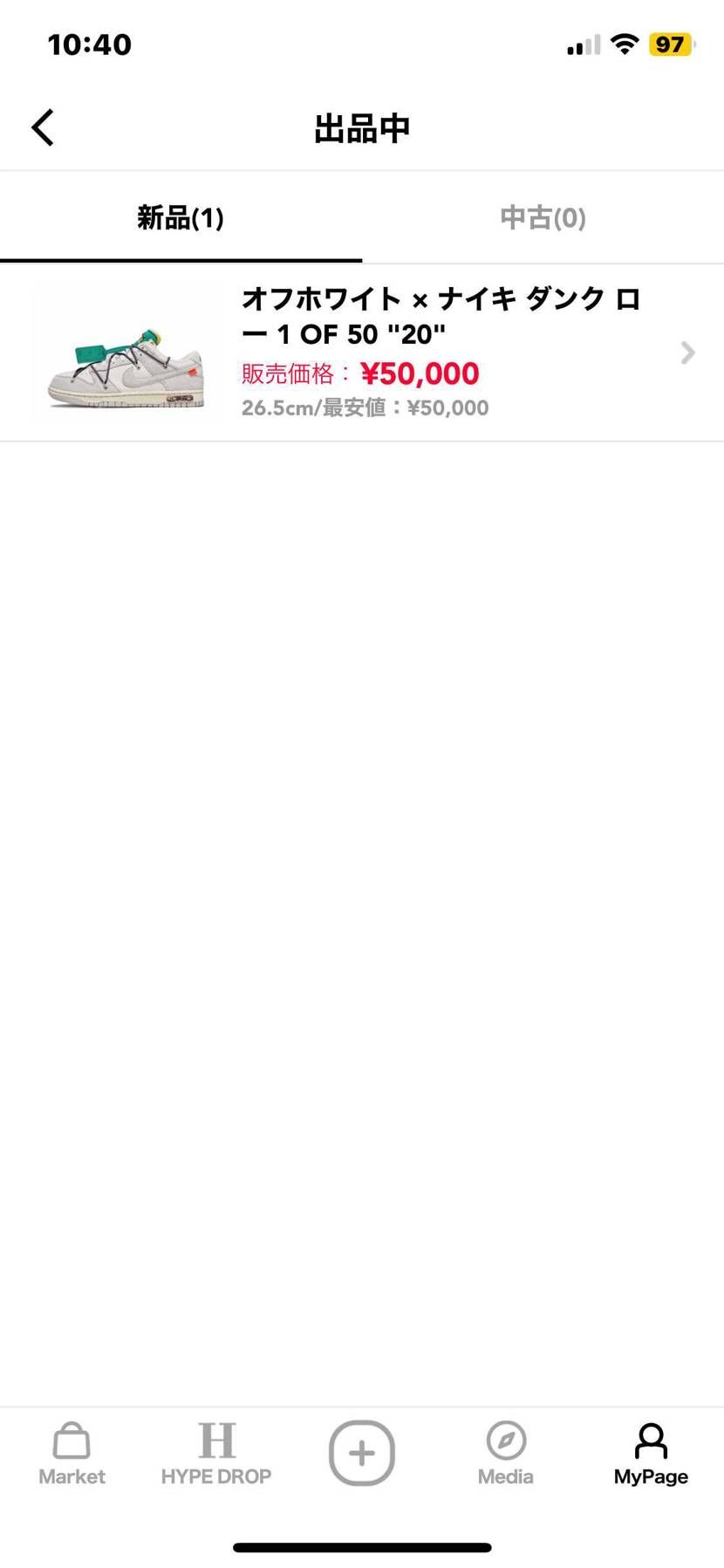Go back using the top-left arrow
The width and height of the screenshot is (724, 1568).
click(x=43, y=127)
